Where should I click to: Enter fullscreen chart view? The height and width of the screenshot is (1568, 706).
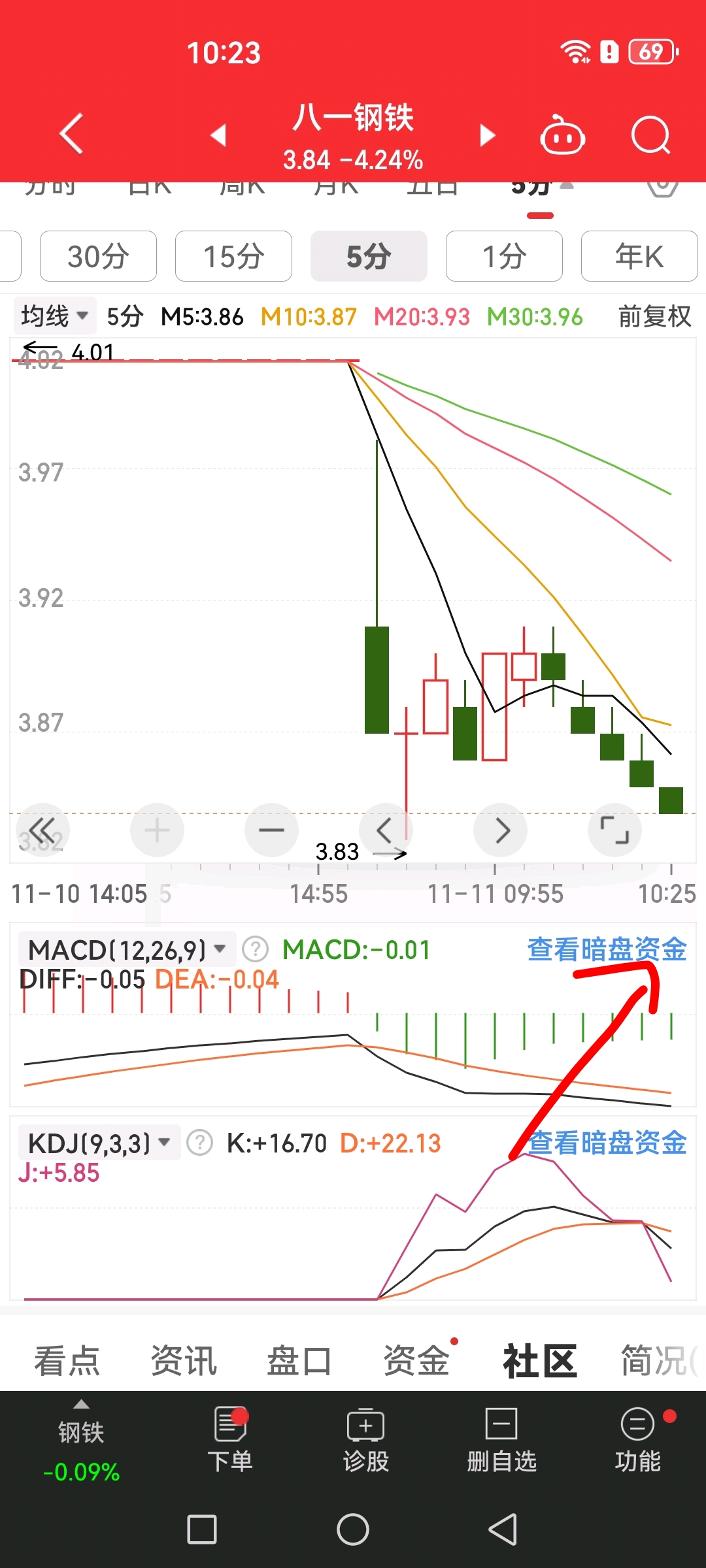point(614,830)
